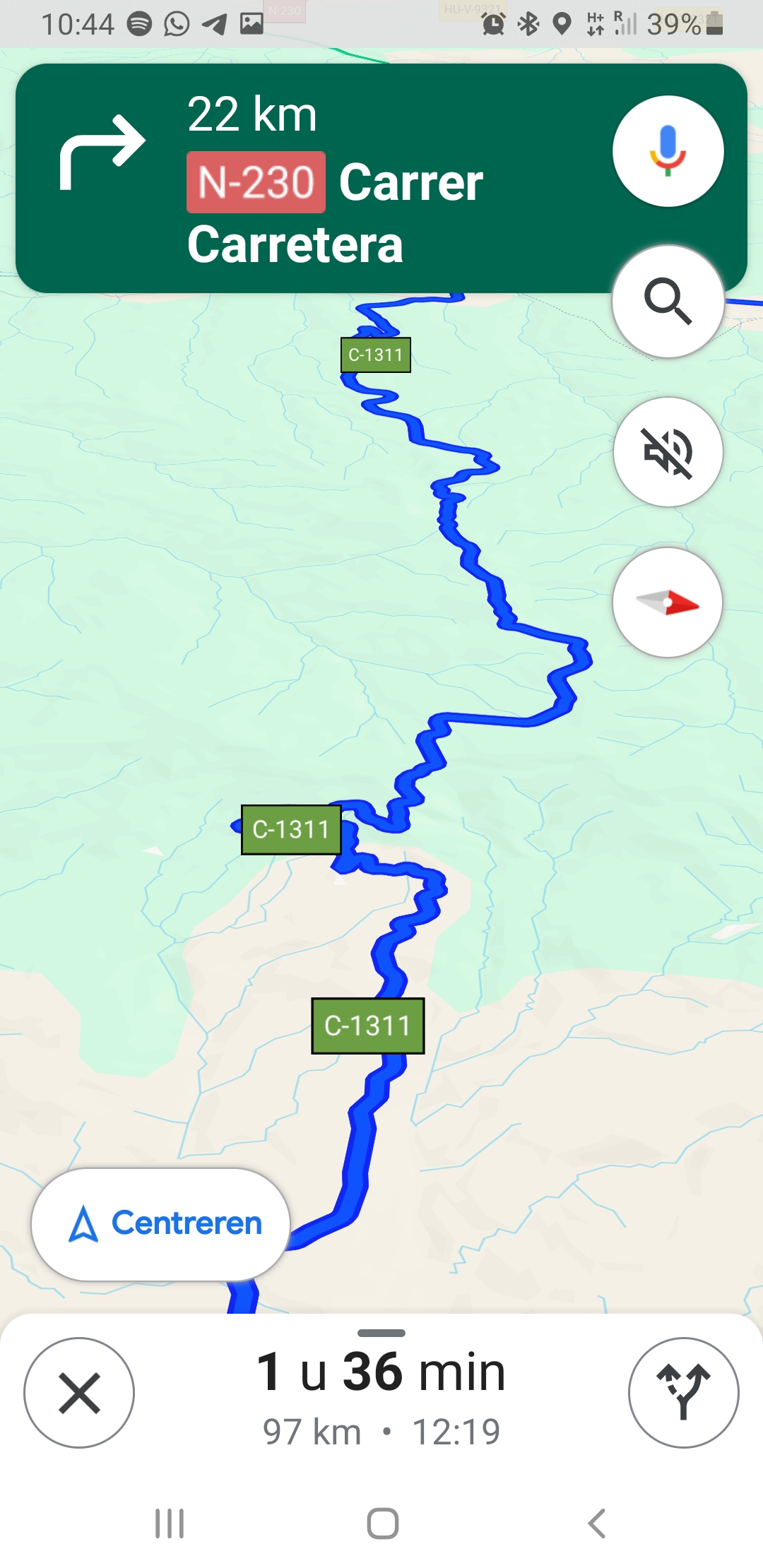This screenshot has height=1568, width=763.
Task: Show alternative routes
Action: (x=683, y=1393)
